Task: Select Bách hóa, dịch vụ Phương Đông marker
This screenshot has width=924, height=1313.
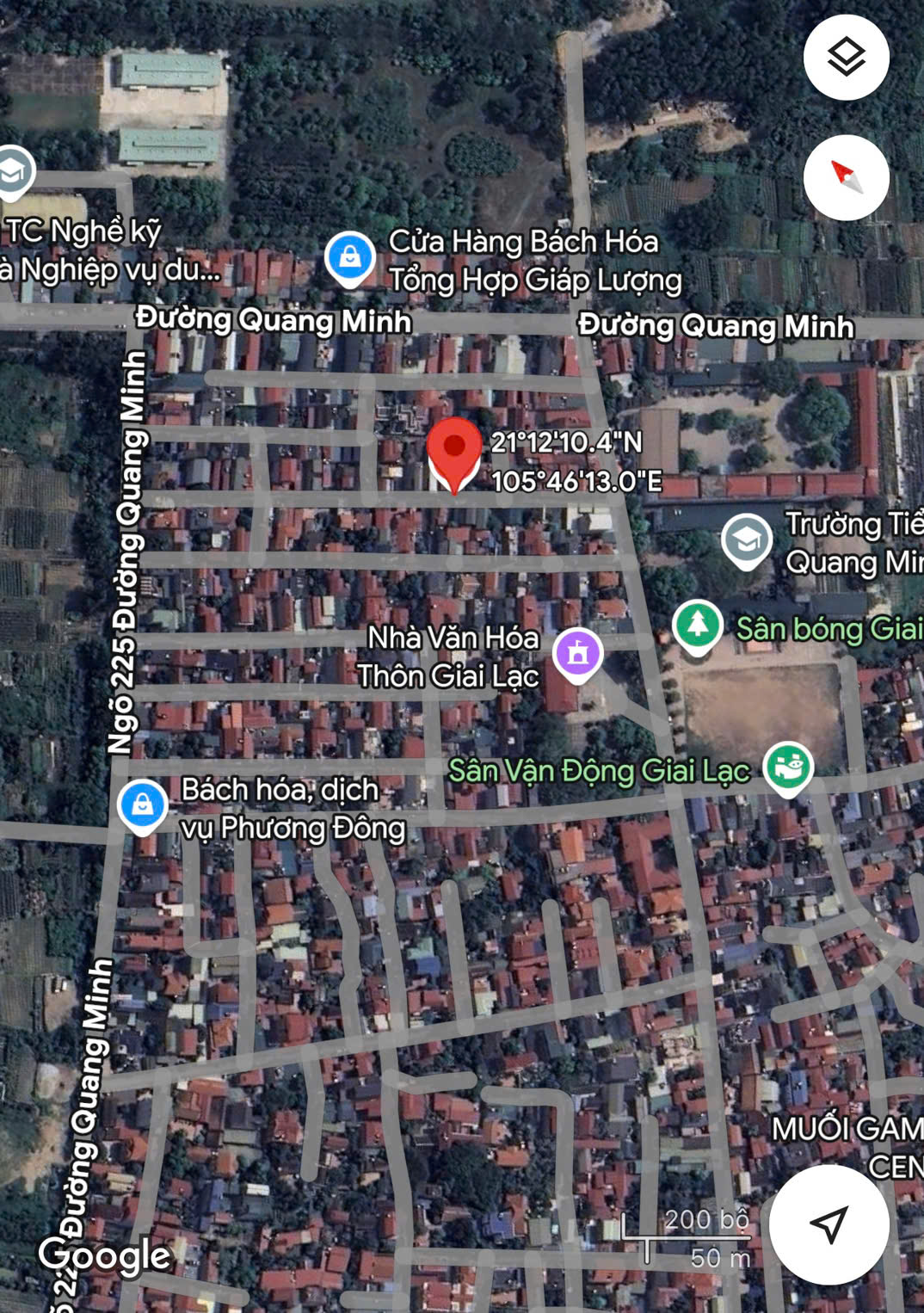Action: pyautogui.click(x=143, y=804)
